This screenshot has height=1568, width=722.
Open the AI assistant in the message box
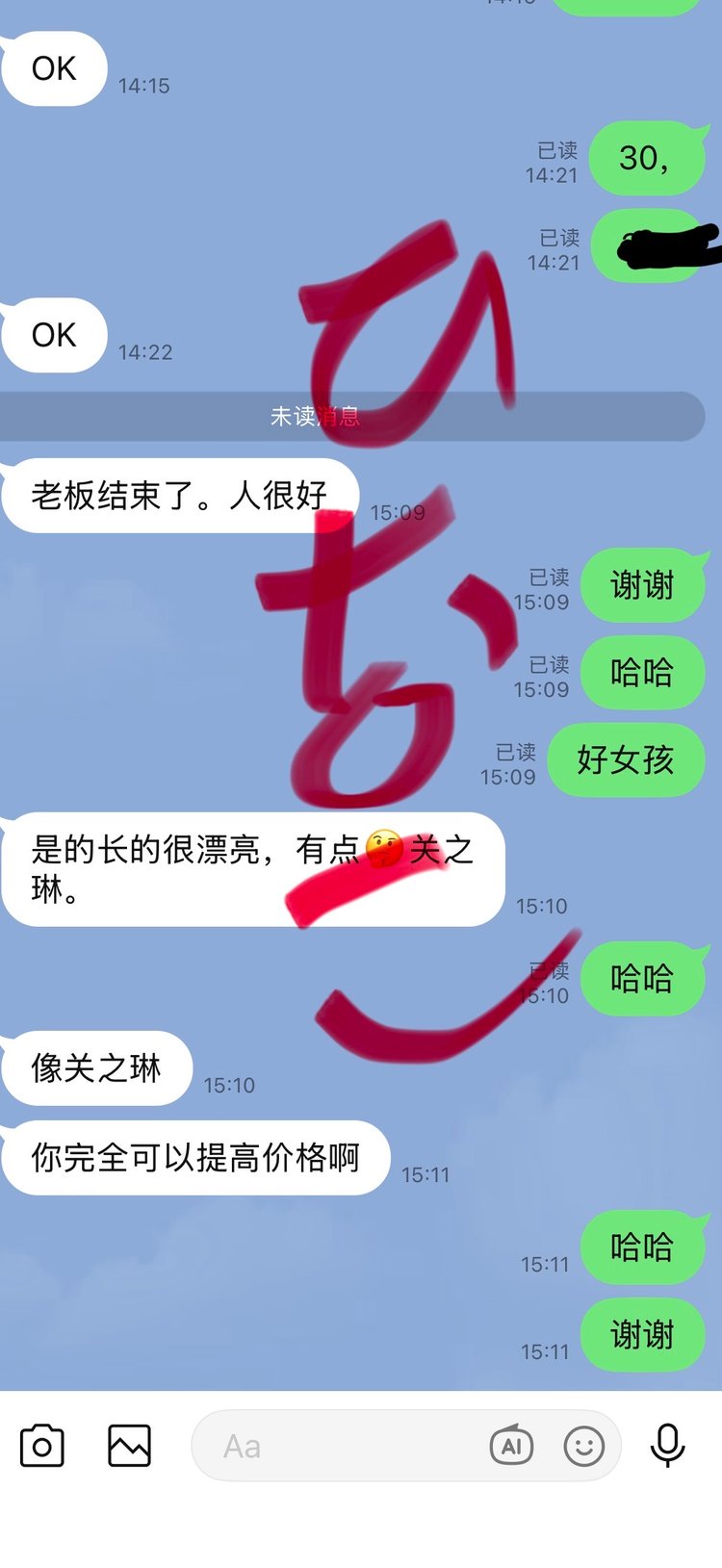[x=511, y=1446]
